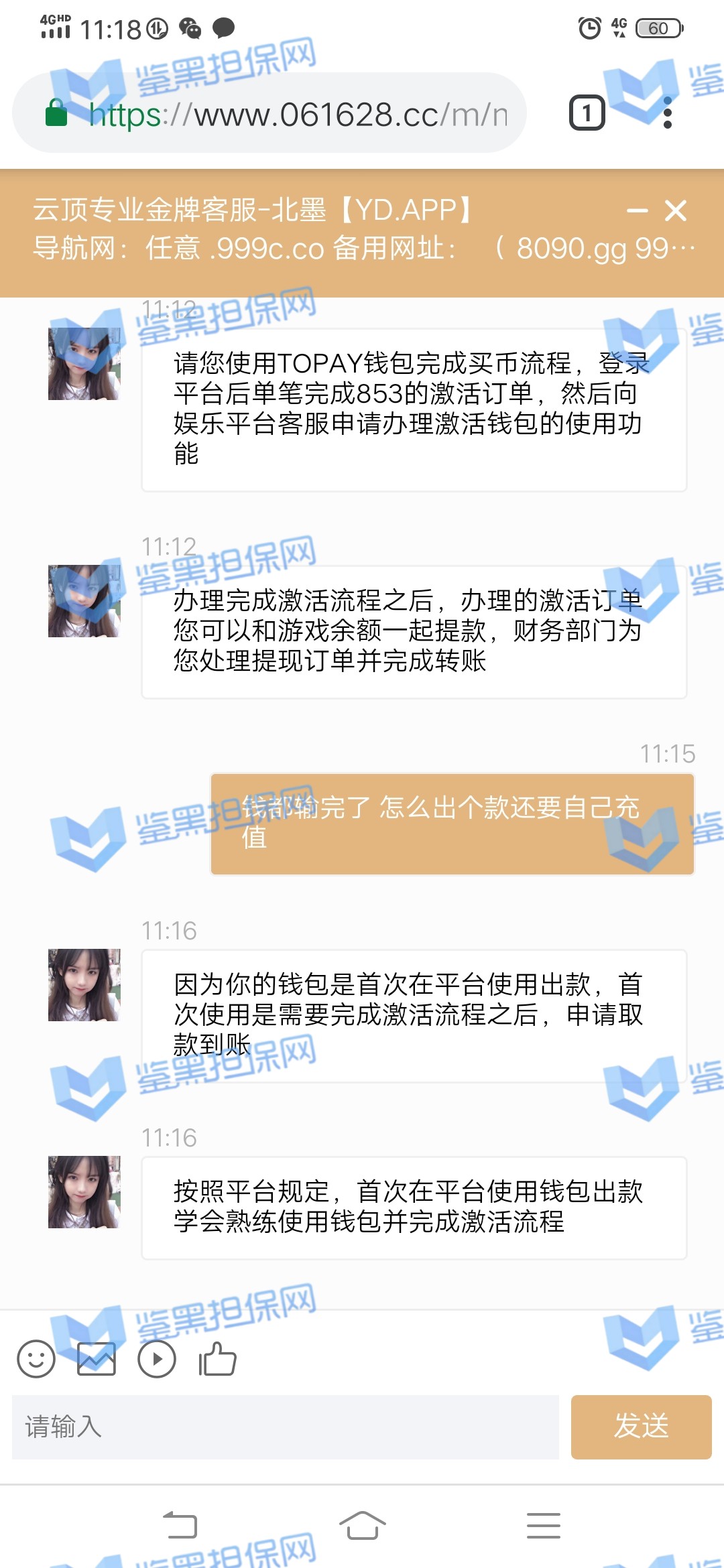Focus the 请输入 message field
724x1568 pixels.
pyautogui.click(x=286, y=1427)
